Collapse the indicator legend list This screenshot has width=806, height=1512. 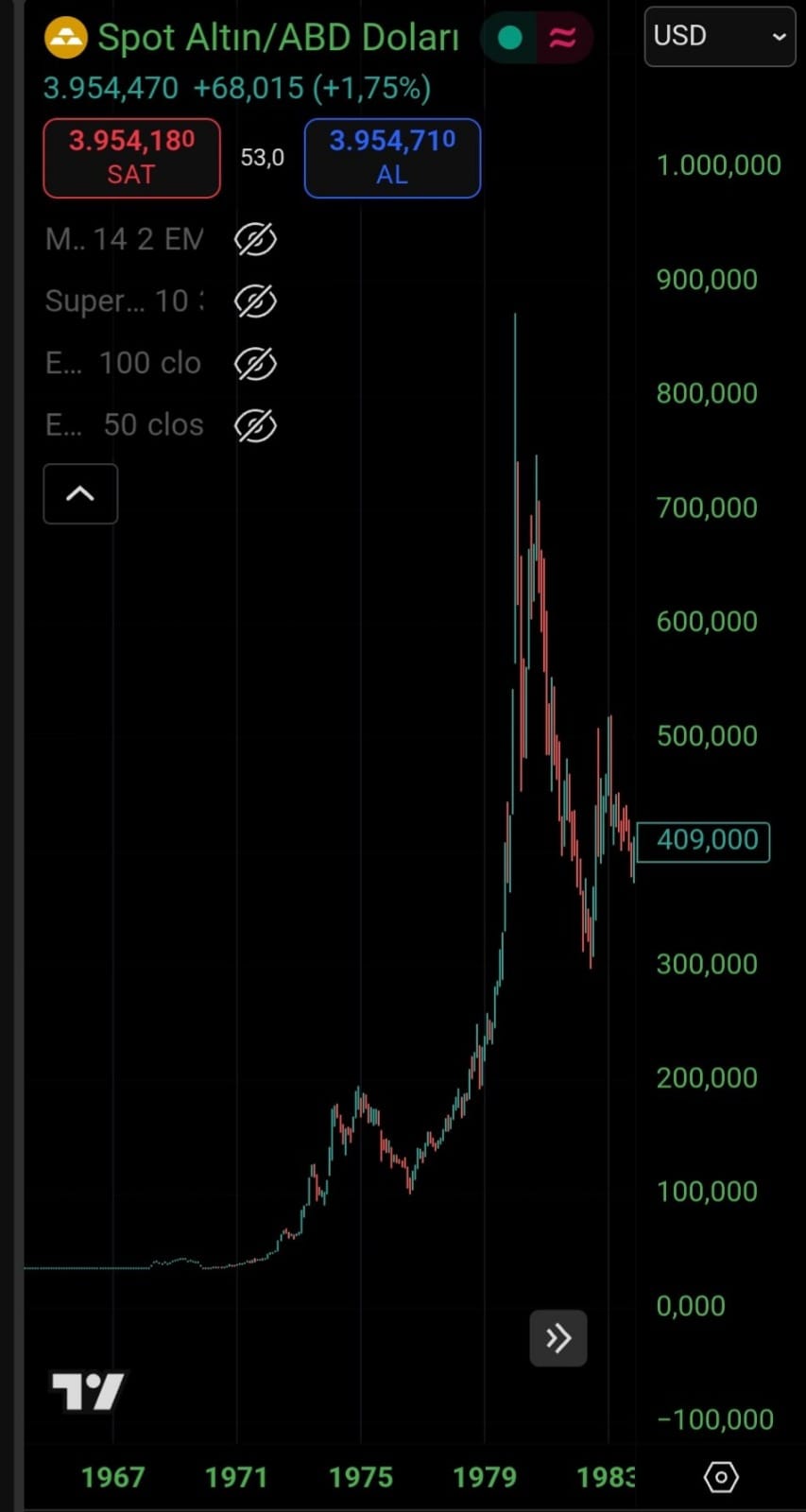click(x=80, y=493)
